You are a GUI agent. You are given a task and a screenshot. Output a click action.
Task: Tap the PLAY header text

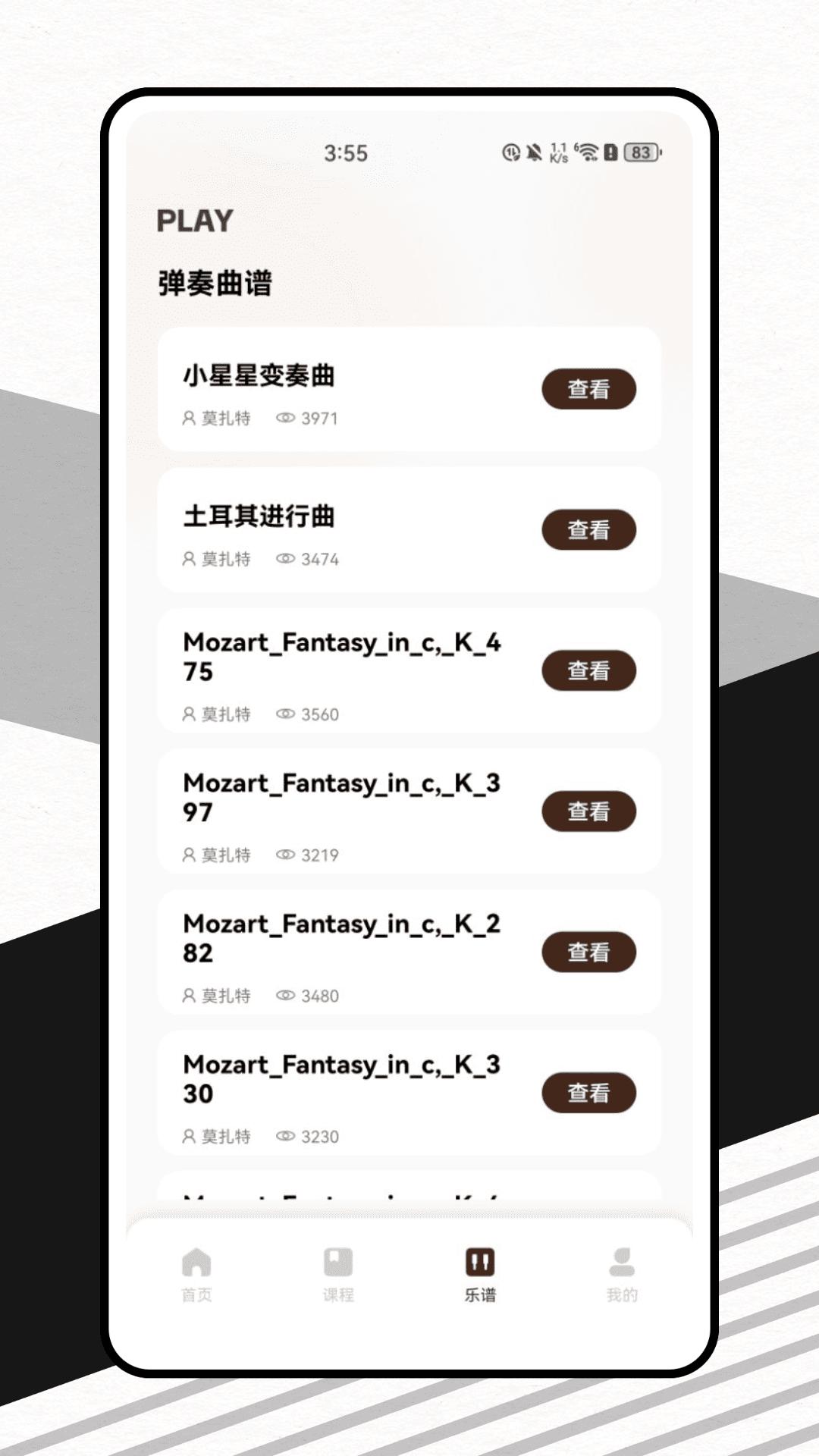(193, 222)
